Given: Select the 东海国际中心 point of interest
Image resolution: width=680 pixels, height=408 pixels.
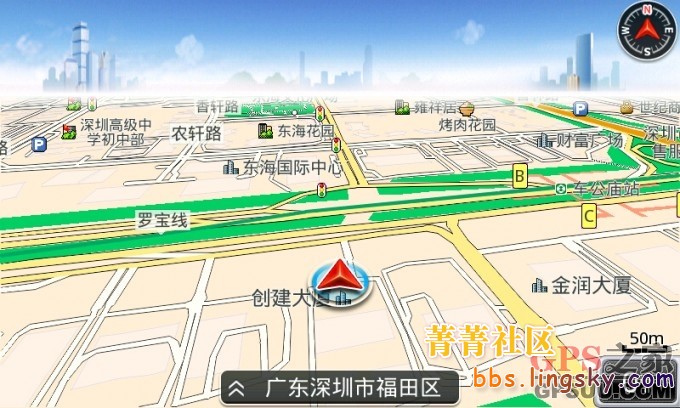Looking at the screenshot, I should pos(282,167).
